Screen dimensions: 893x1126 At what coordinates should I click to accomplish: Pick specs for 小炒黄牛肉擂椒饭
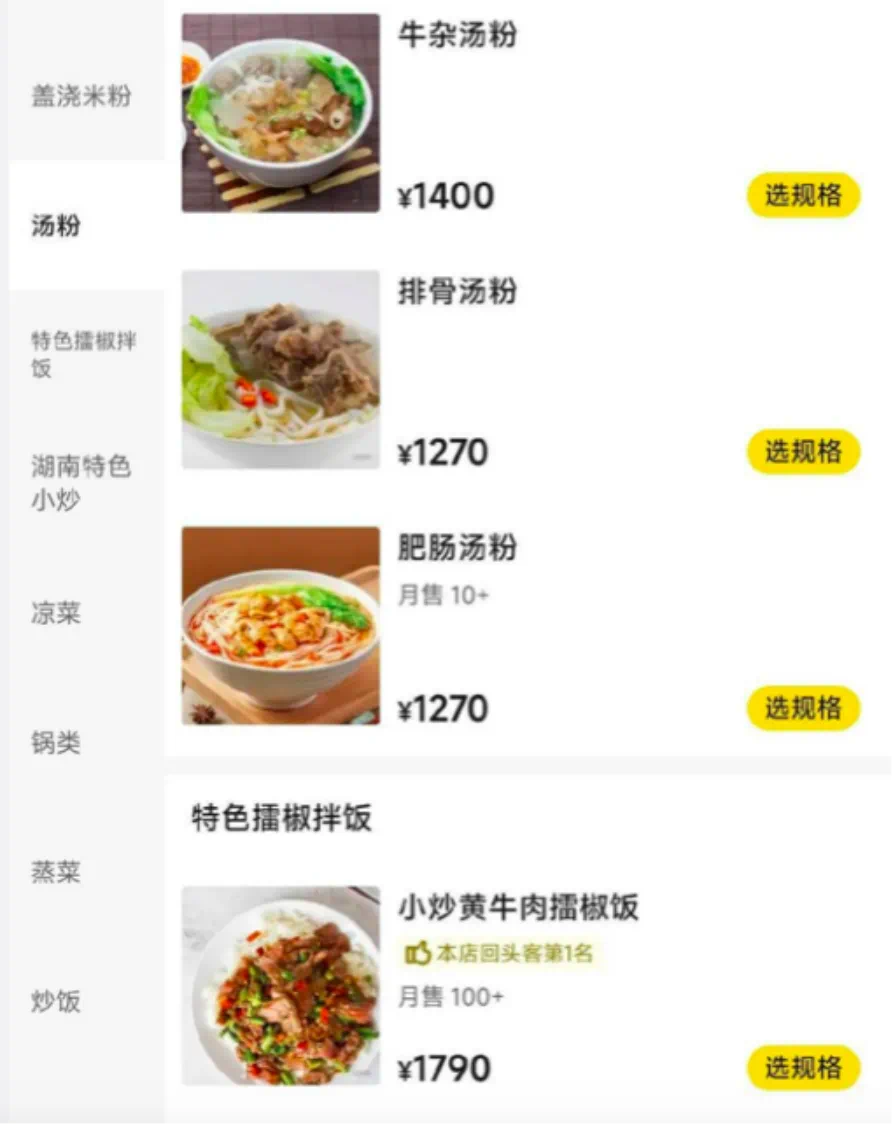coord(803,1068)
